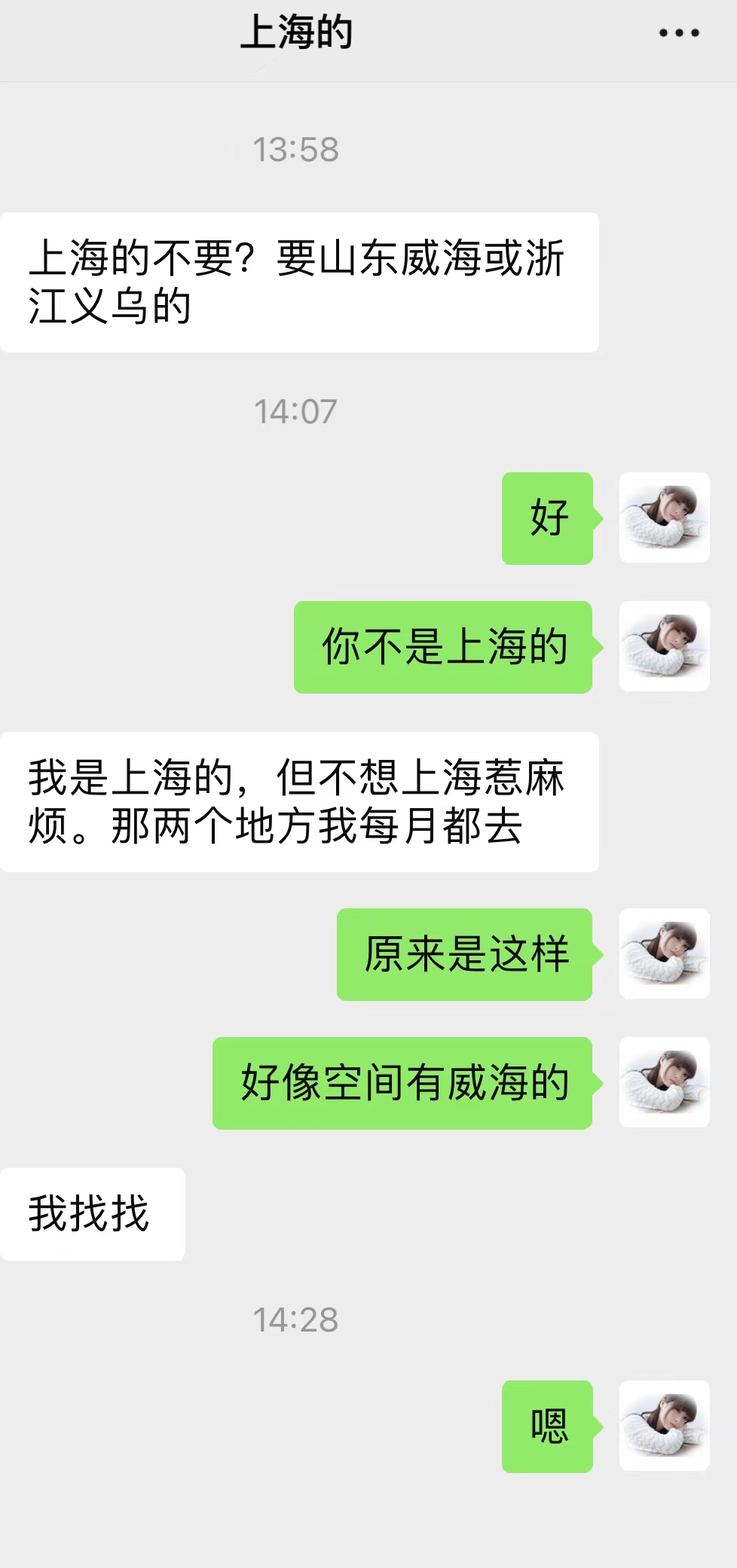The width and height of the screenshot is (737, 1568).
Task: Tap the avatar next to "你不是上海的"
Action: tap(664, 646)
